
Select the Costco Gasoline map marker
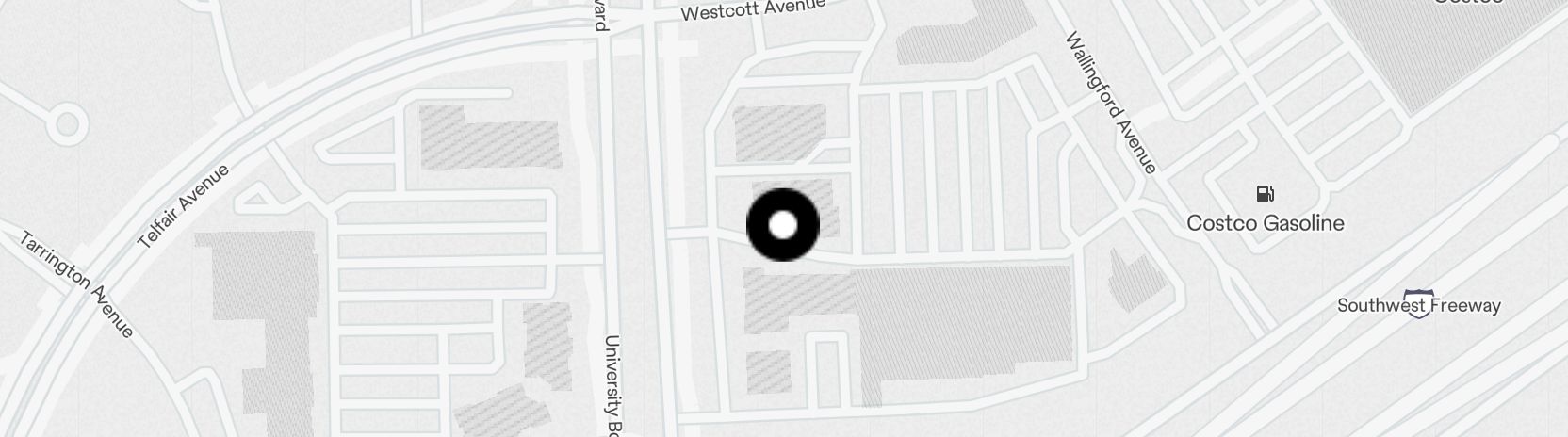tap(1265, 195)
